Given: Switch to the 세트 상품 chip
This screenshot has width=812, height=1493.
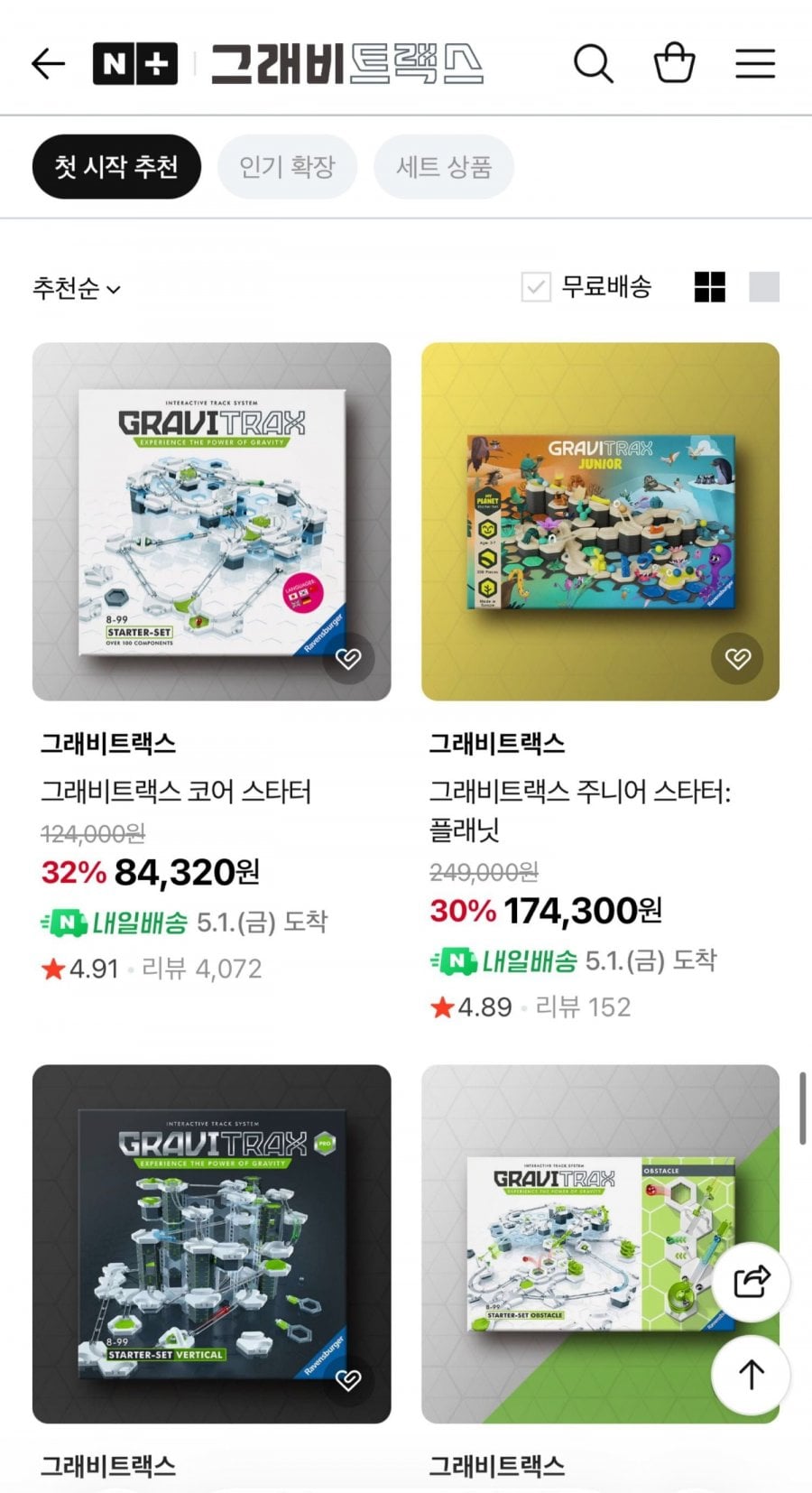Looking at the screenshot, I should (444, 167).
